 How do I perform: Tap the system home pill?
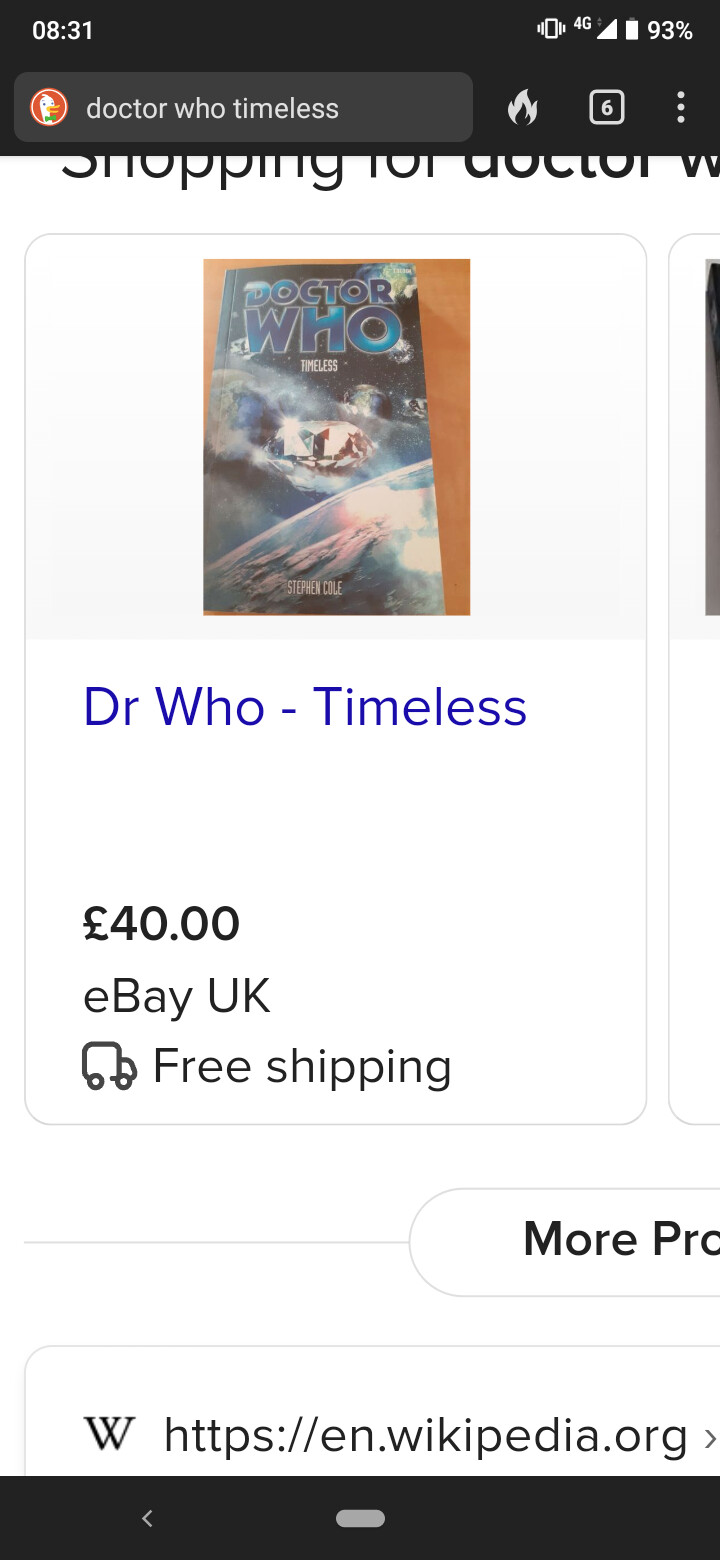[360, 1518]
